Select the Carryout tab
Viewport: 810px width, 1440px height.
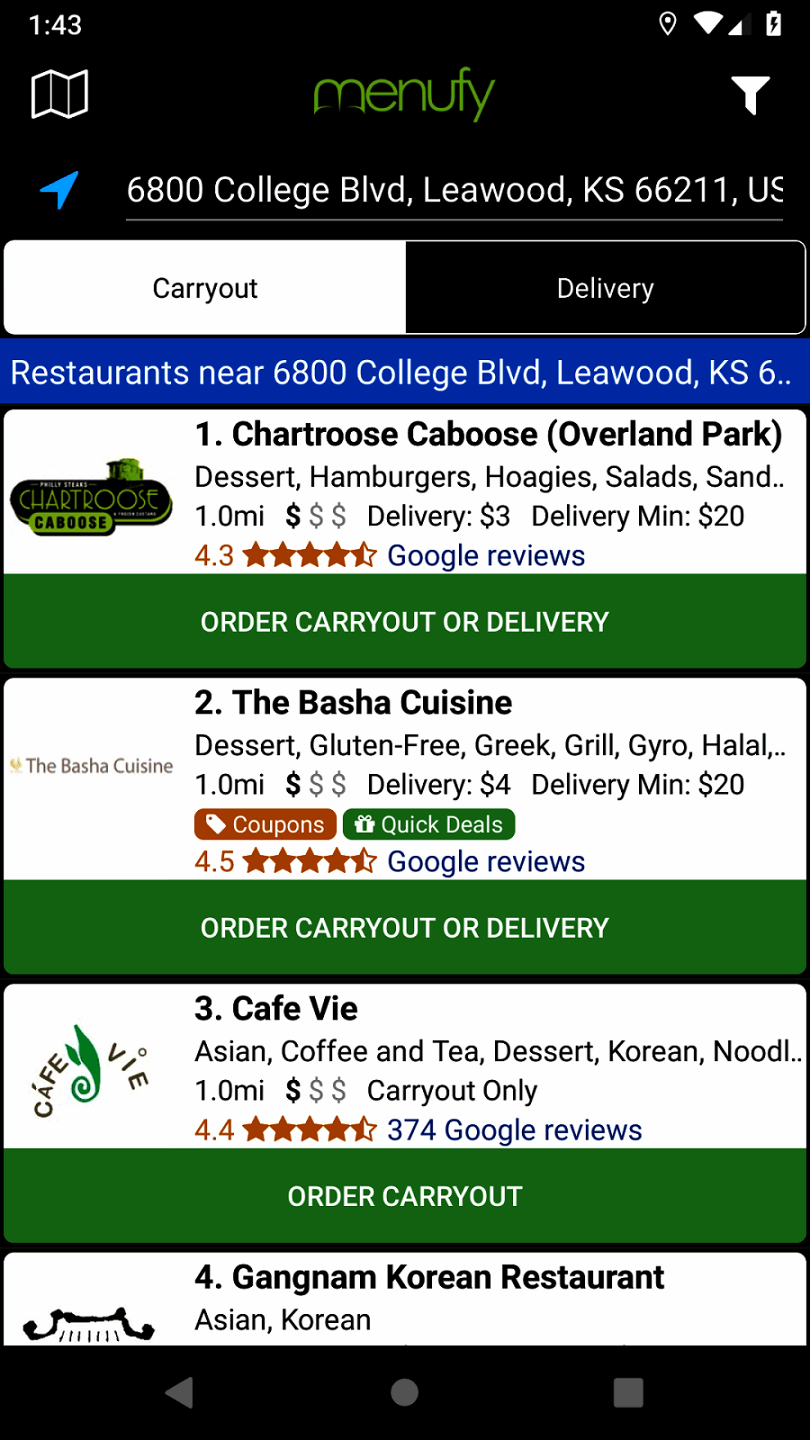(204, 287)
